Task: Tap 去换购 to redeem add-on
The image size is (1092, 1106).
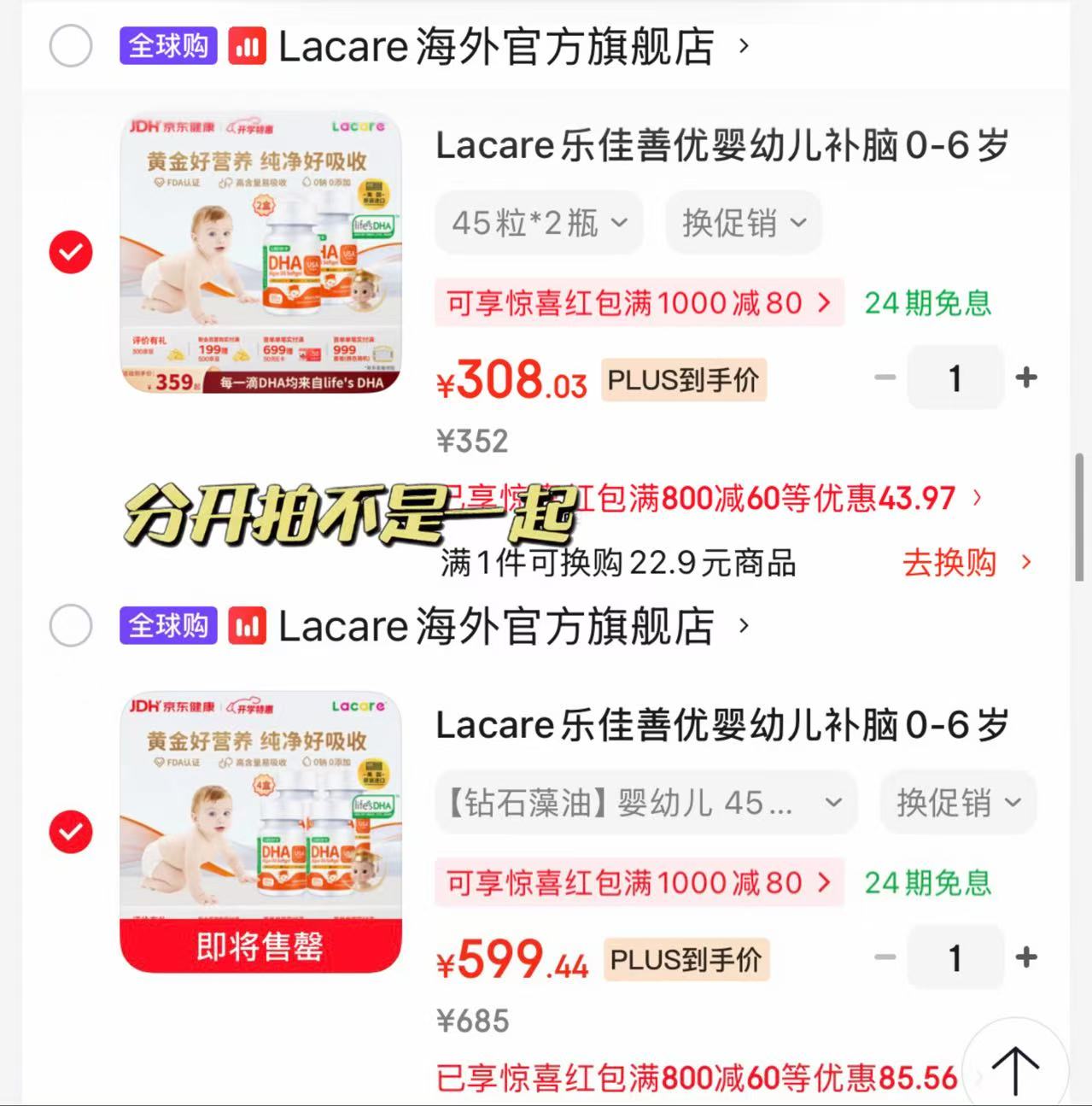Action: tap(967, 563)
